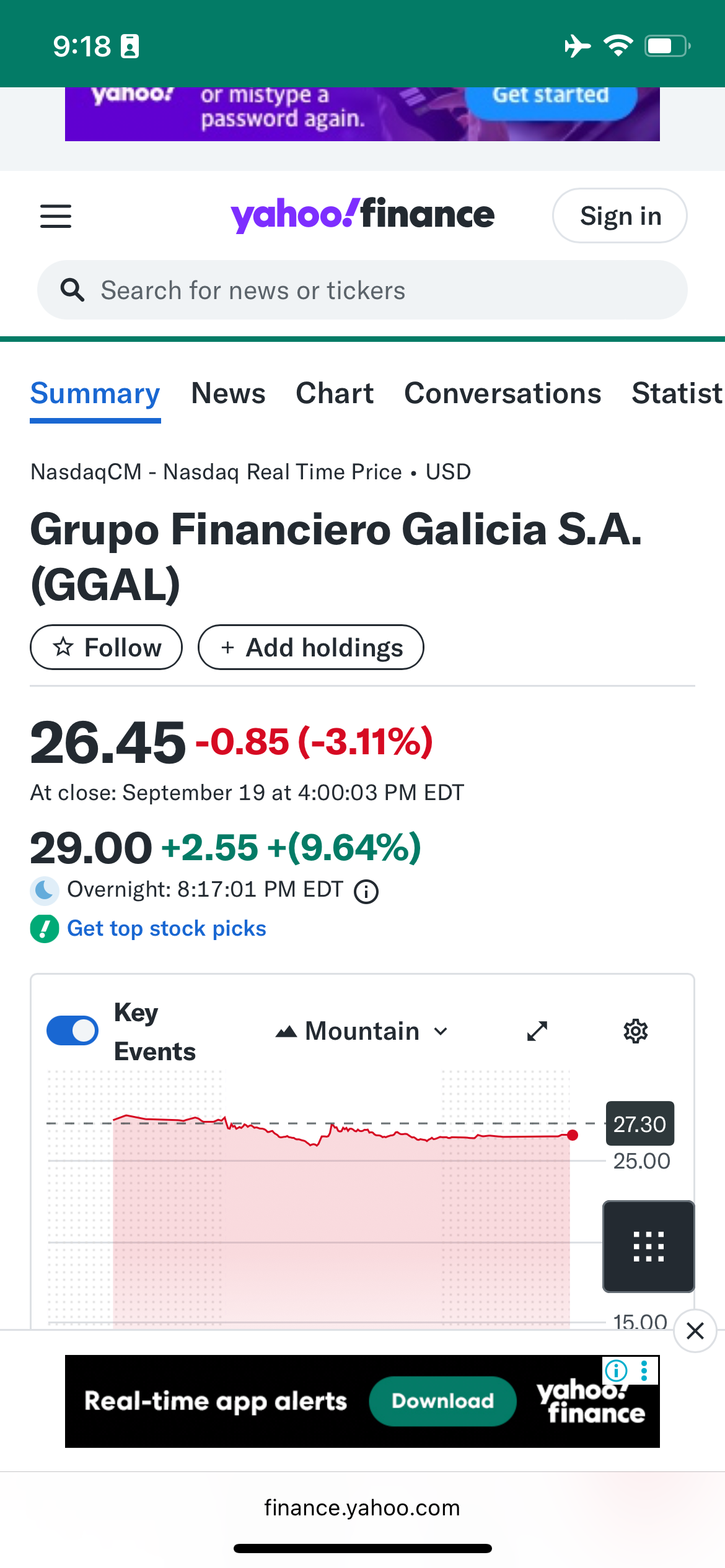
Task: Expand the Mountain chart type dropdown
Action: pos(362,1032)
